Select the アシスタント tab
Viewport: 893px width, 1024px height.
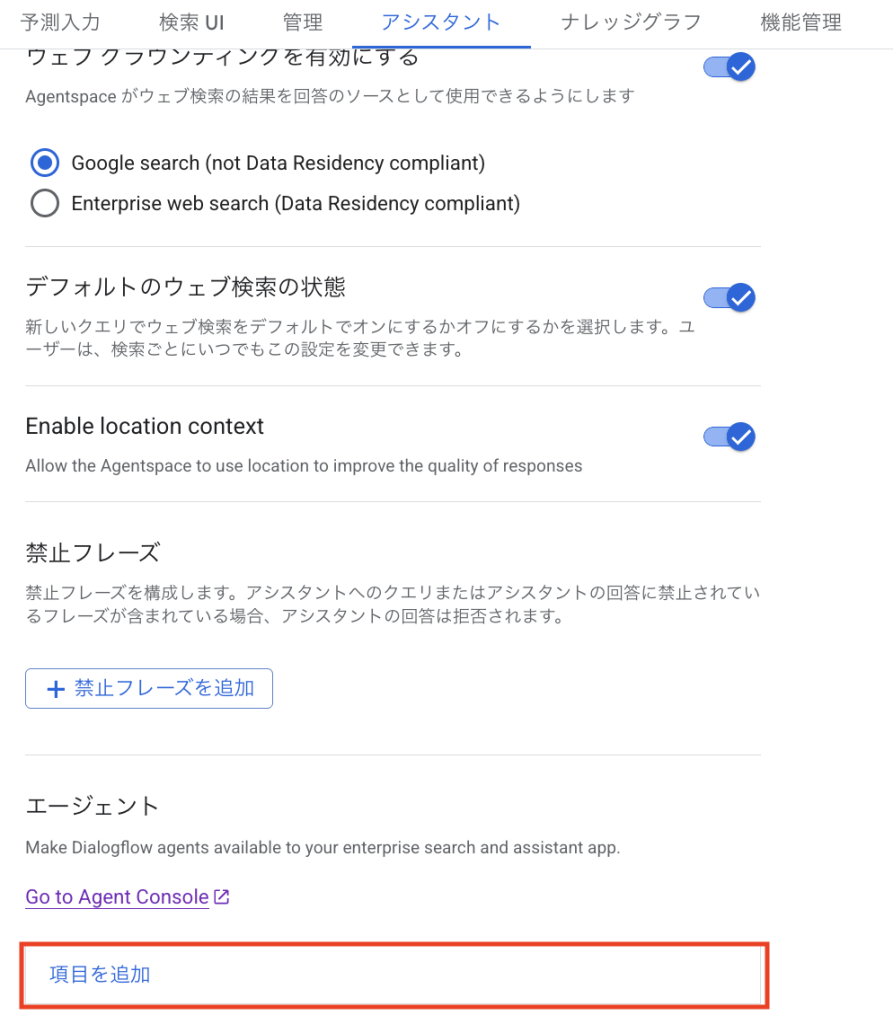pyautogui.click(x=441, y=22)
